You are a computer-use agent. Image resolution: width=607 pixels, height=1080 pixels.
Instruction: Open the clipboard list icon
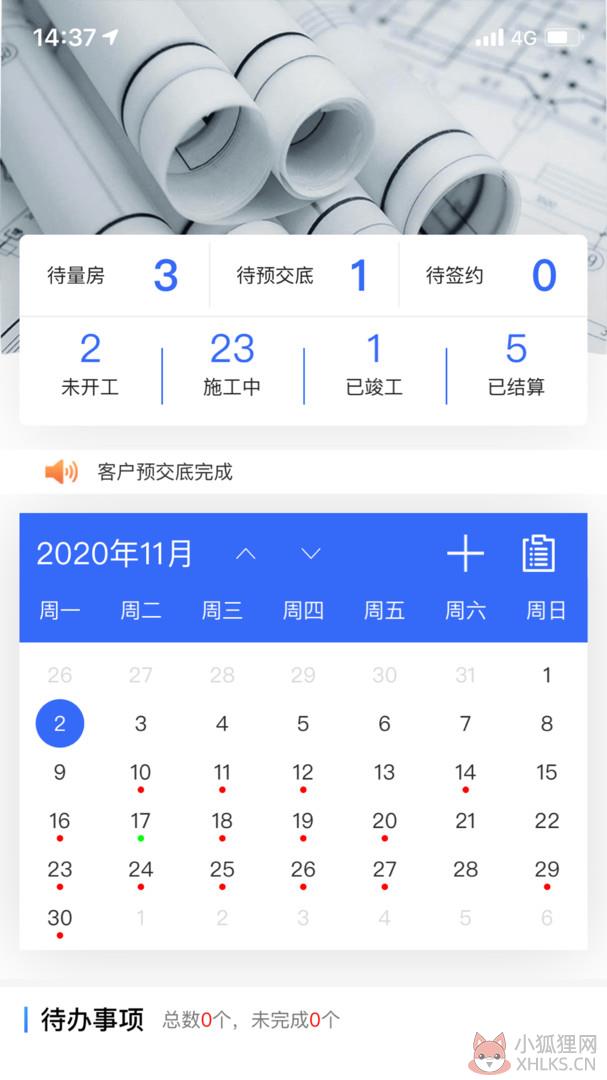(x=539, y=553)
